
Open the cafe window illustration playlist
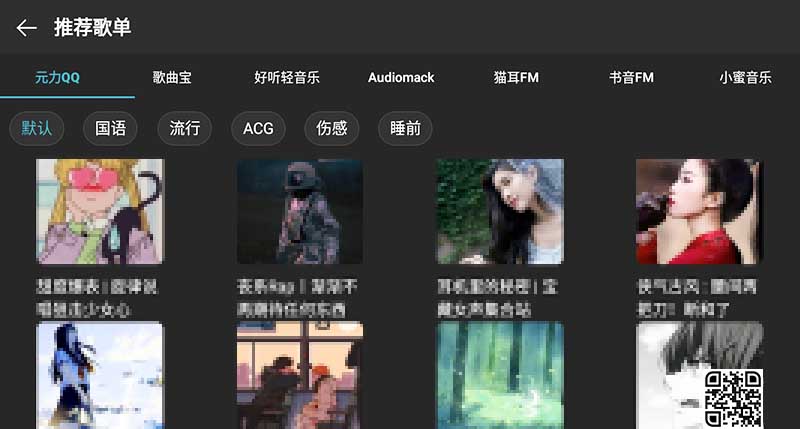(x=299, y=375)
